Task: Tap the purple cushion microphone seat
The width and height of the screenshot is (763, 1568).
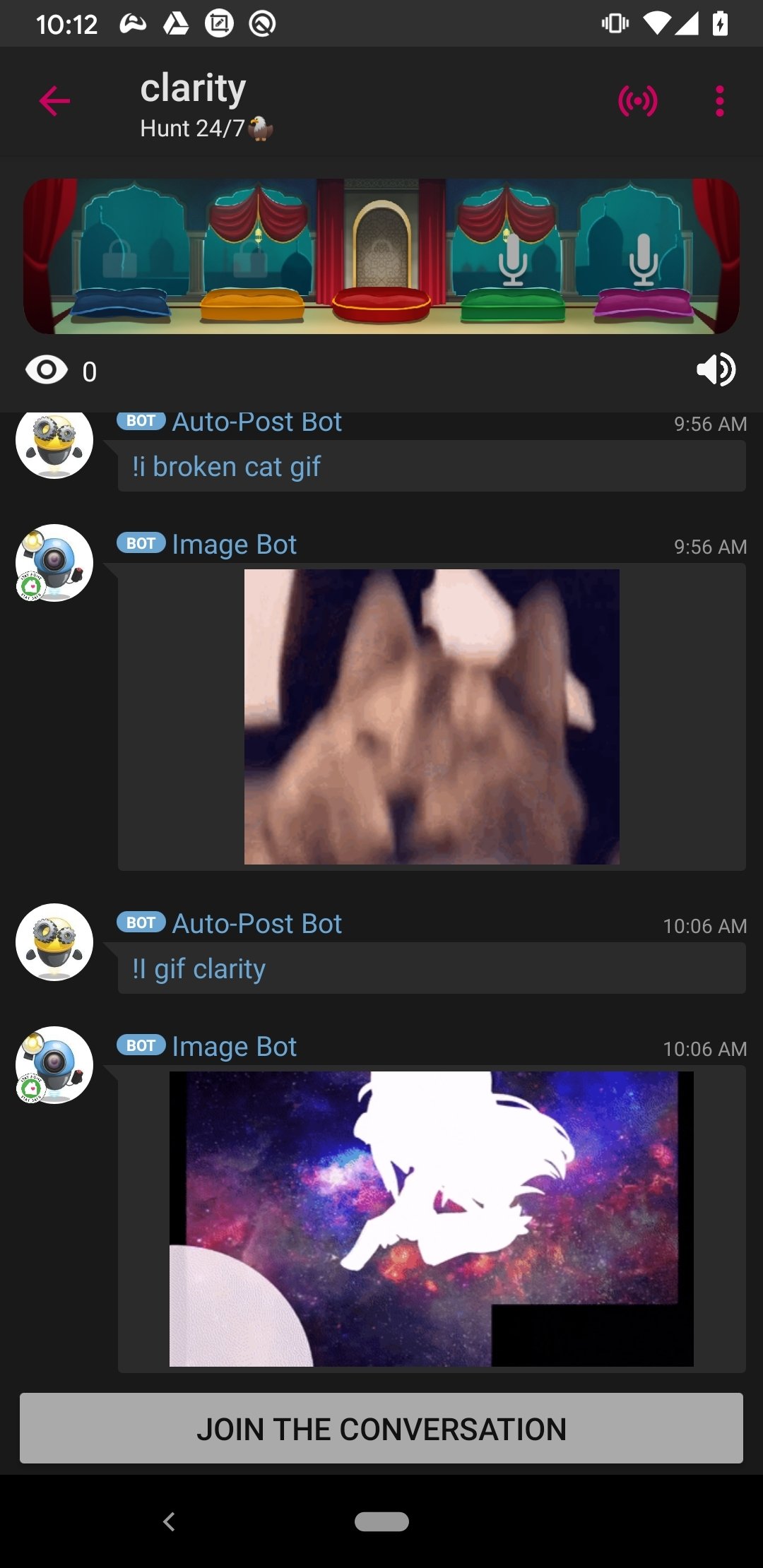Action: (x=644, y=260)
